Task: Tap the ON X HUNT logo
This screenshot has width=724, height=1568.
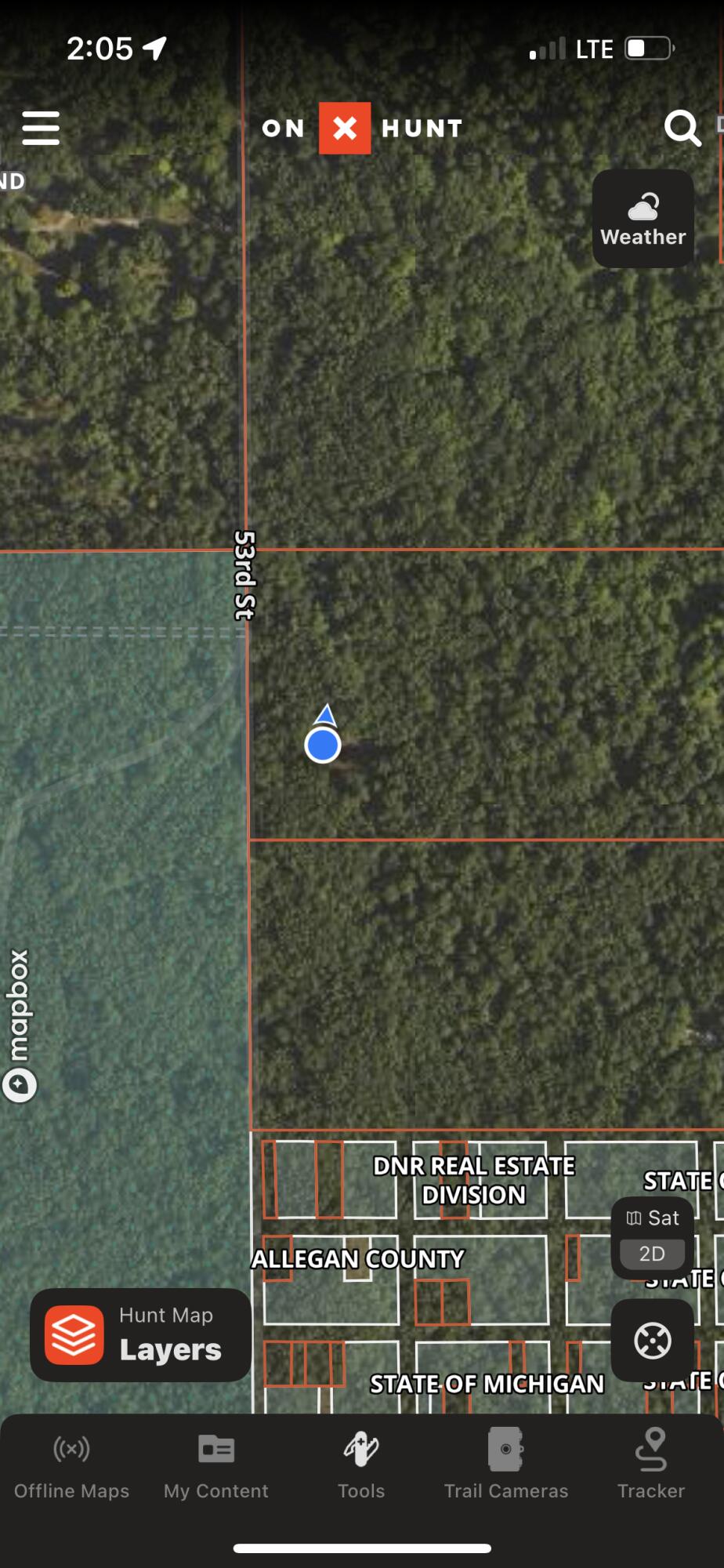Action: pos(345,128)
